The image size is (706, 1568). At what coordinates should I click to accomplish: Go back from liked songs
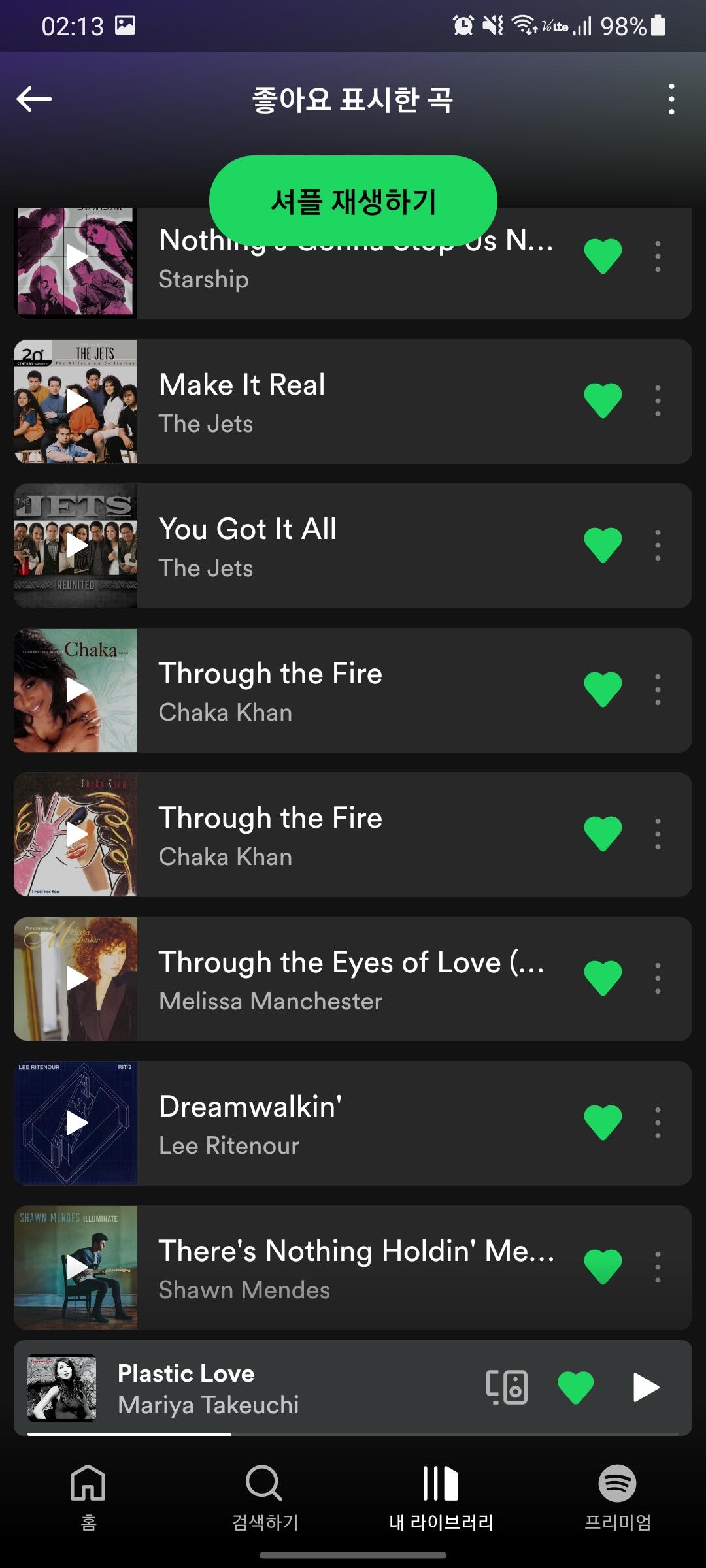coord(34,99)
